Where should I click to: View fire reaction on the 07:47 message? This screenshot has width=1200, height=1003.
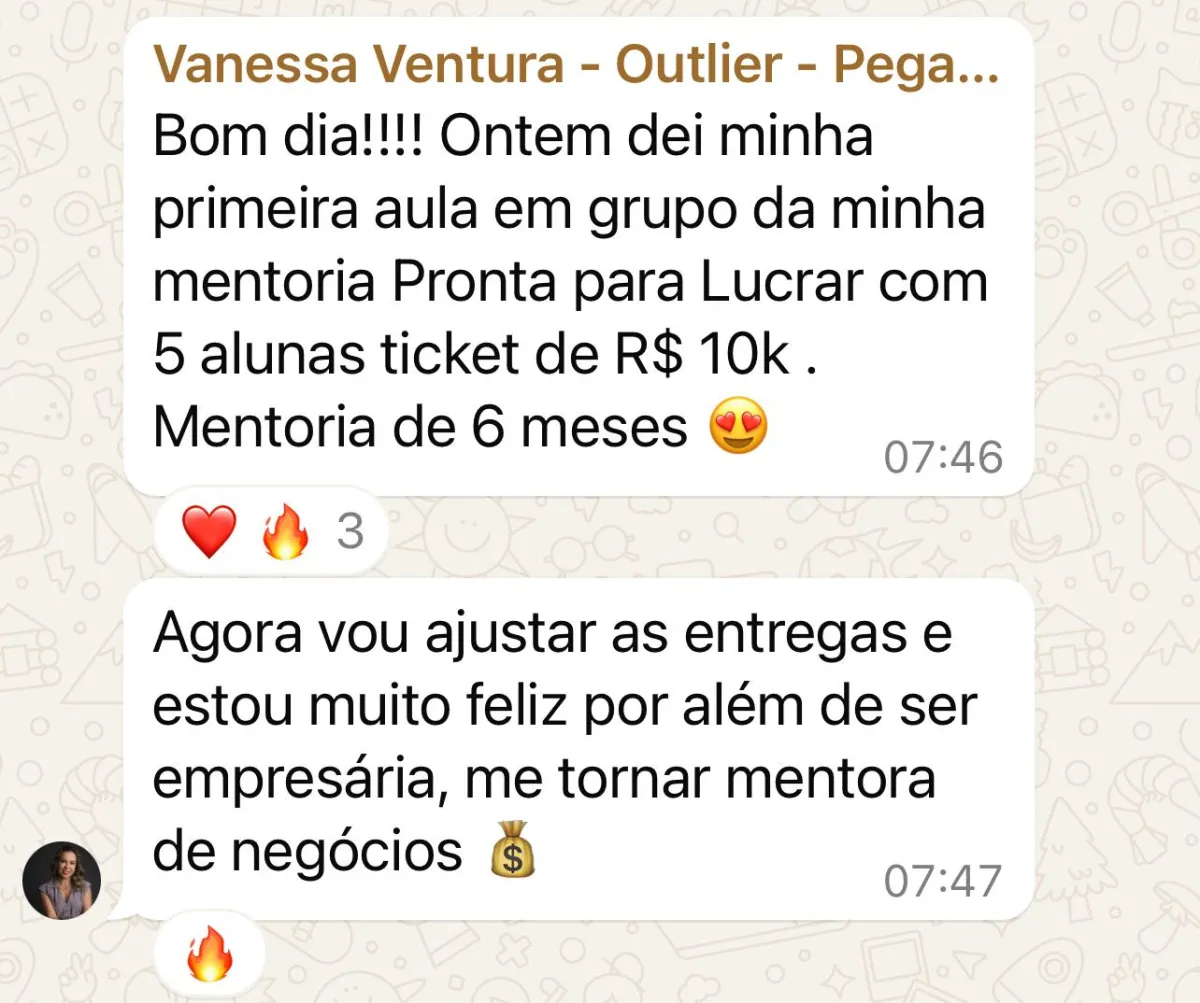pos(209,952)
